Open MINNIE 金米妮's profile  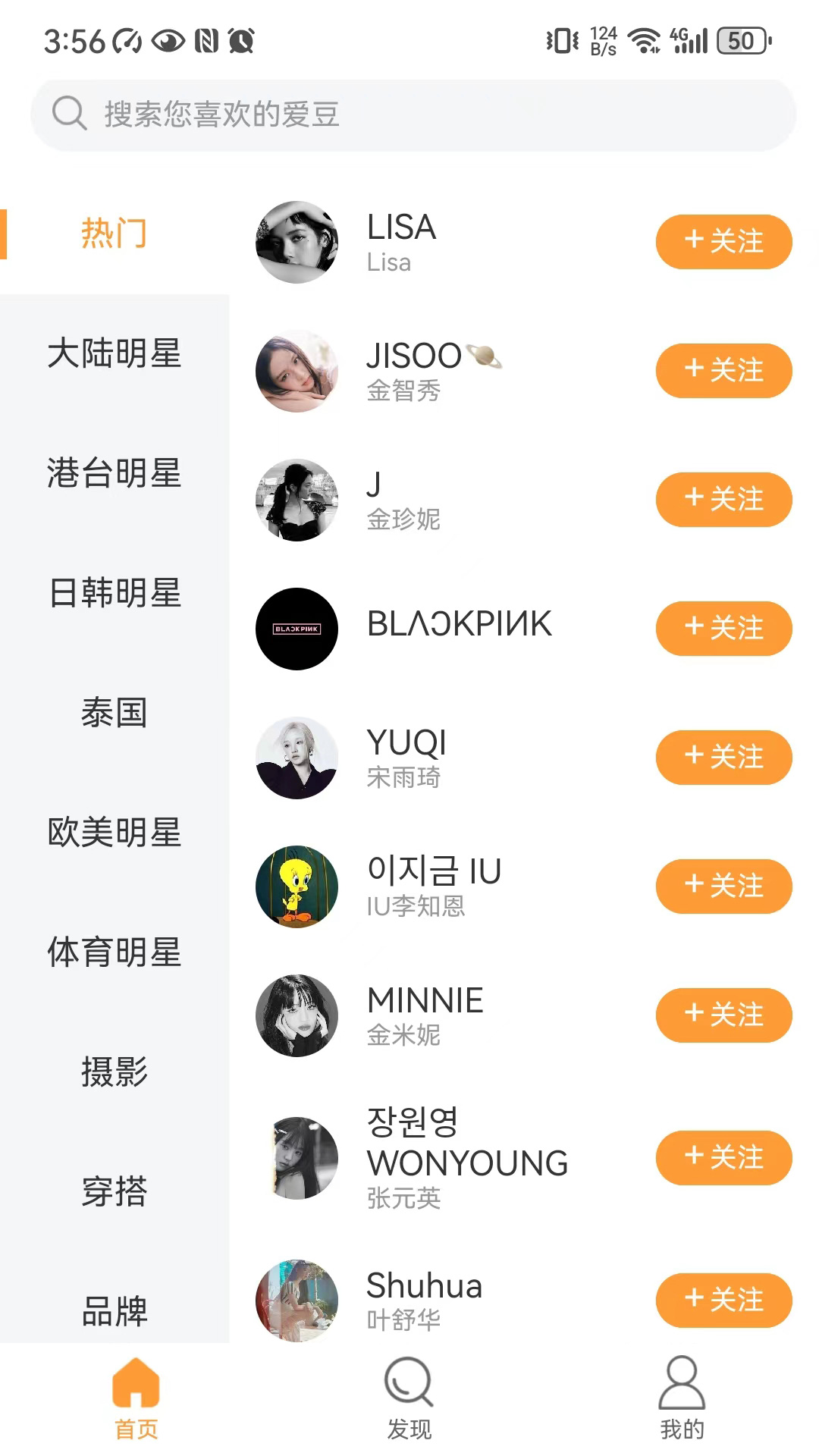coord(425,1015)
